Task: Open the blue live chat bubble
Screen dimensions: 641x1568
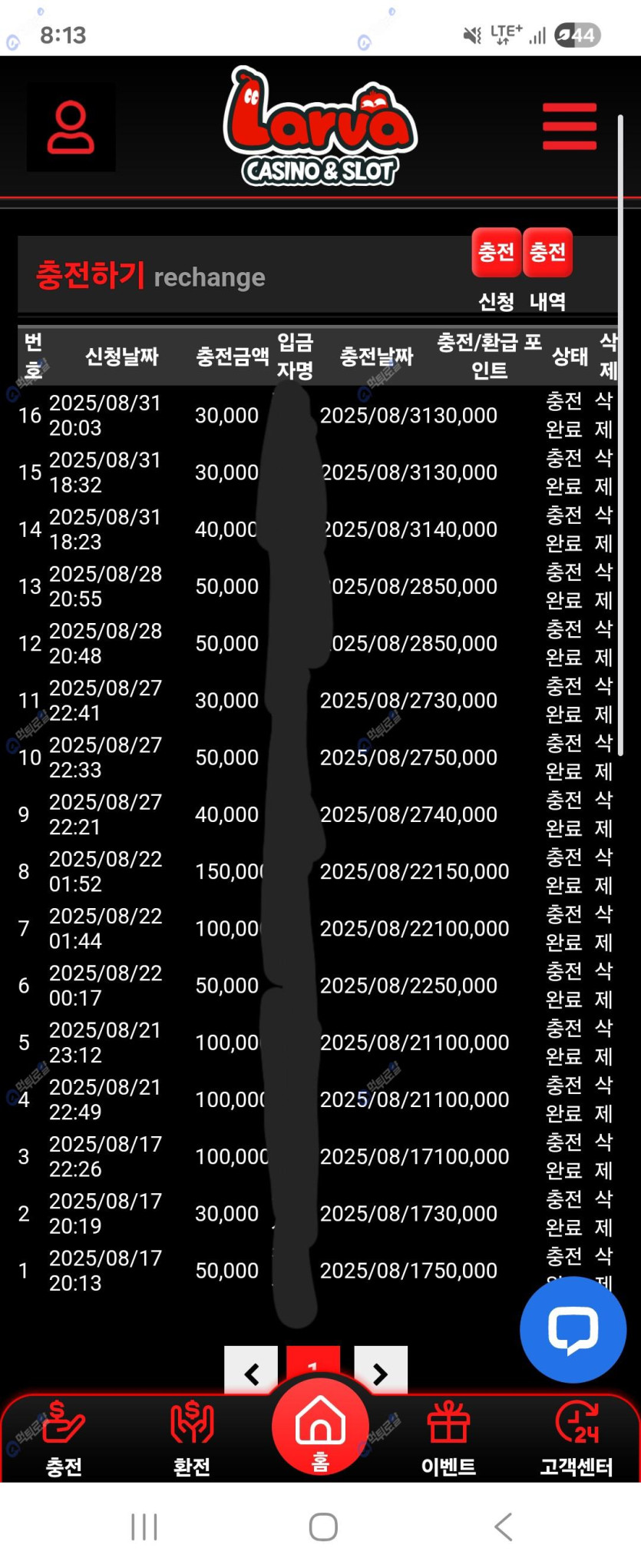Action: point(573,1330)
